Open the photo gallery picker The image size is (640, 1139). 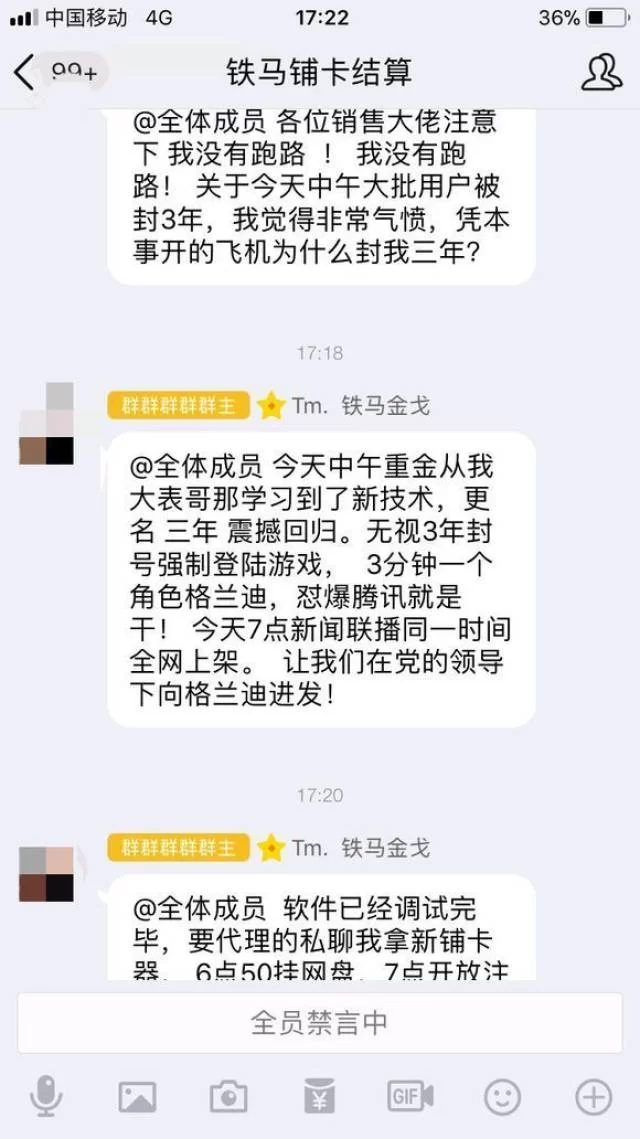[137, 1097]
